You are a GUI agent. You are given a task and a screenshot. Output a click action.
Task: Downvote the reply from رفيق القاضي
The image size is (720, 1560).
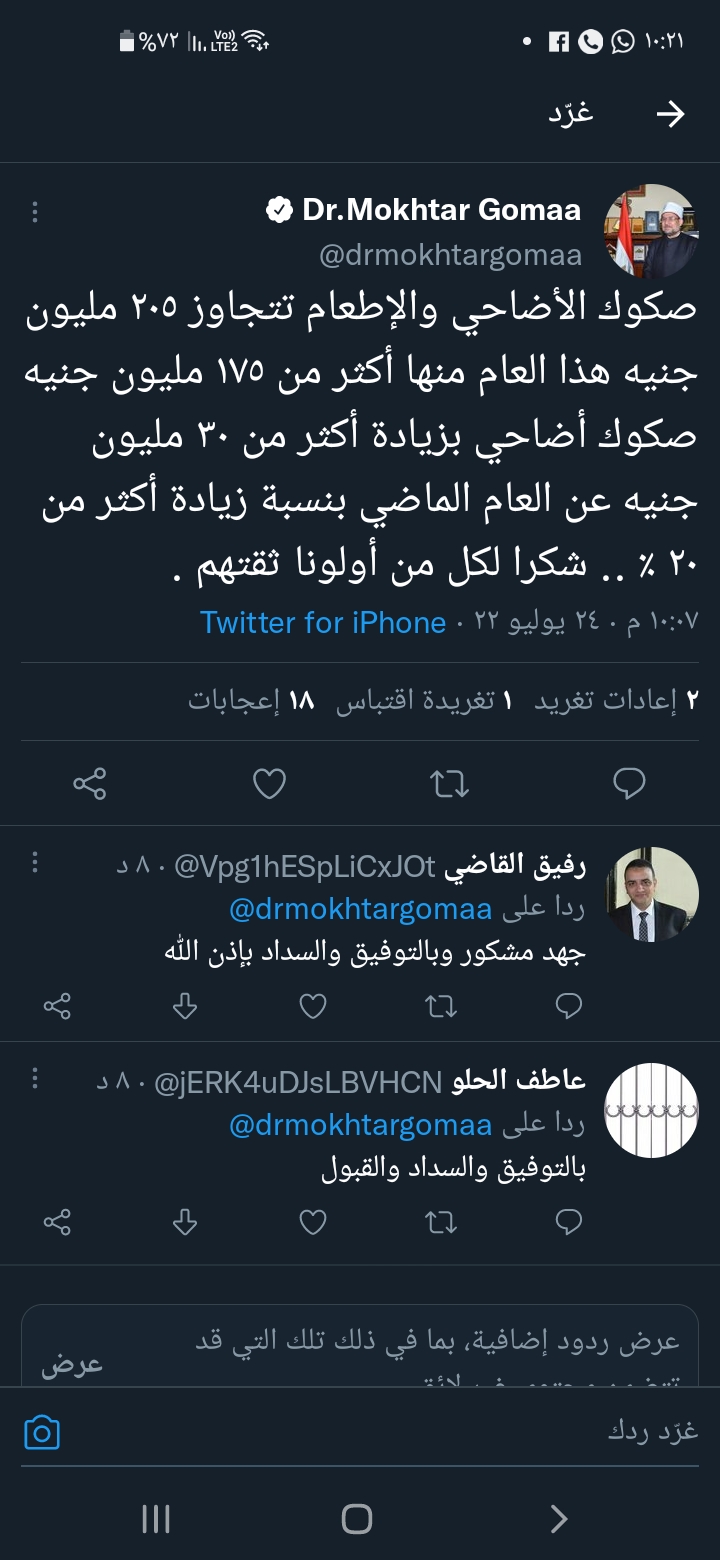185,1006
